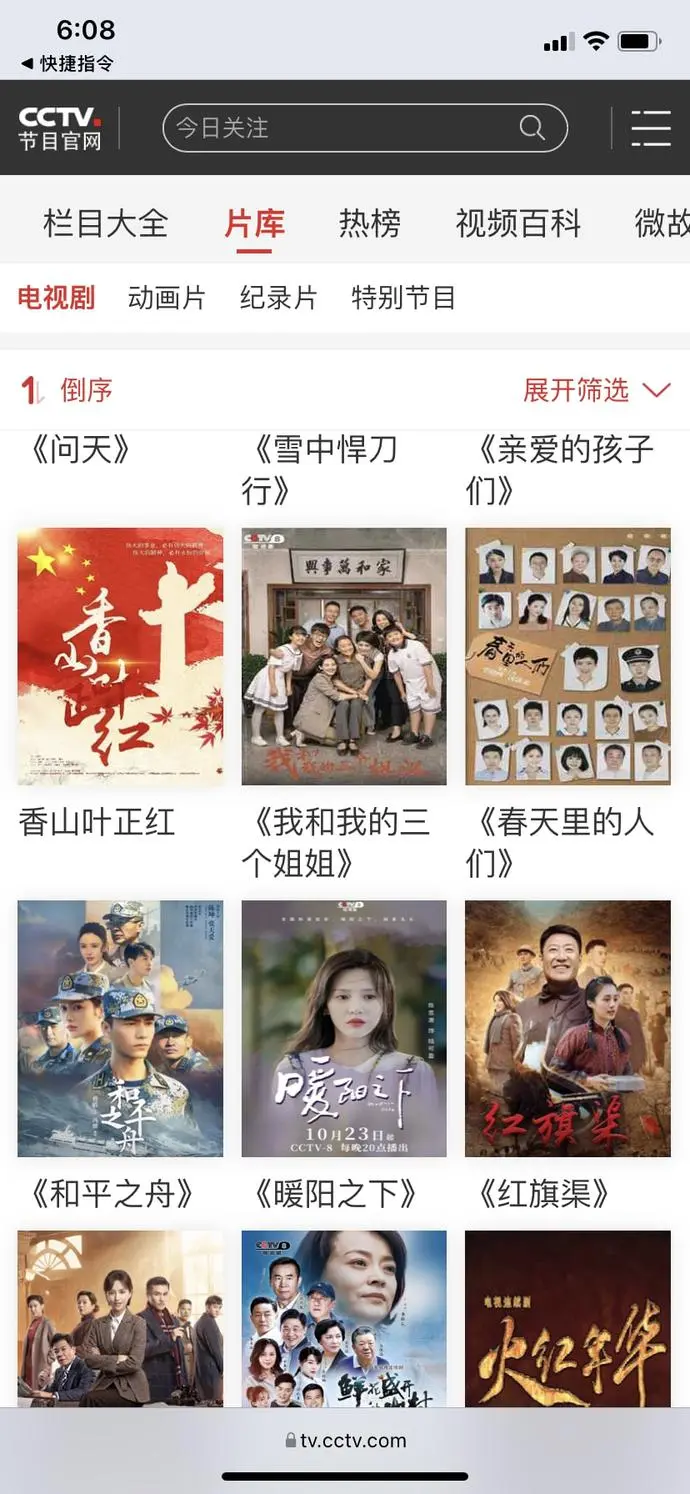The width and height of the screenshot is (690, 1494).
Task: Open the 香山叶正红 drama poster
Action: click(120, 656)
